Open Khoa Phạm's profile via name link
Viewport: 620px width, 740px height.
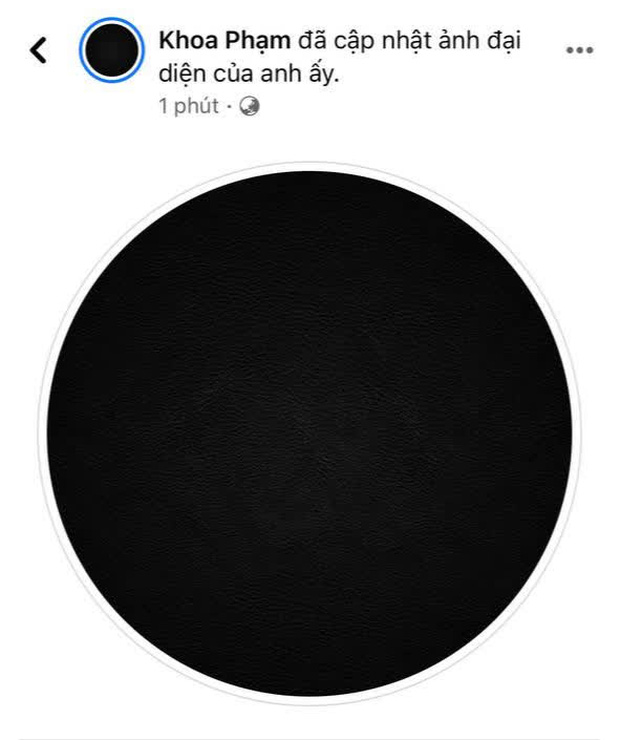223,41
